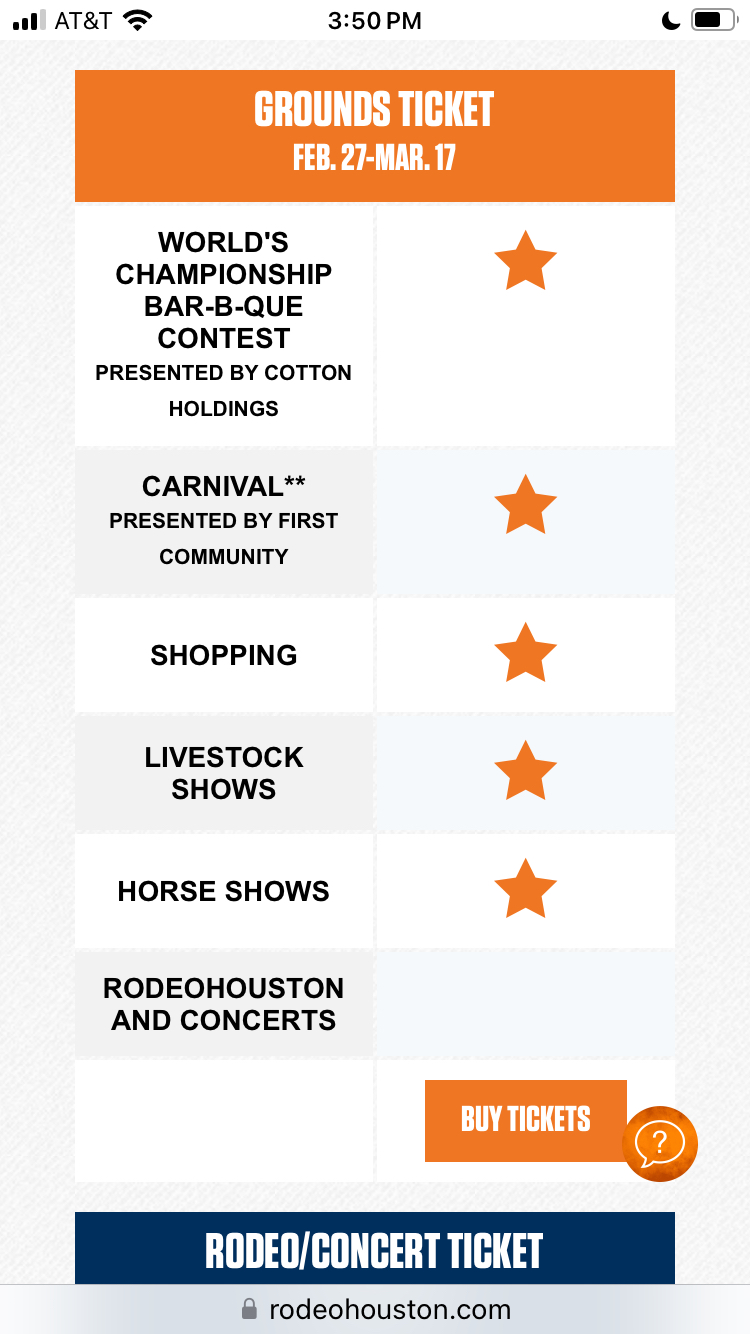
Task: Select the Rodeo/Concert Ticket header
Action: (x=375, y=1248)
